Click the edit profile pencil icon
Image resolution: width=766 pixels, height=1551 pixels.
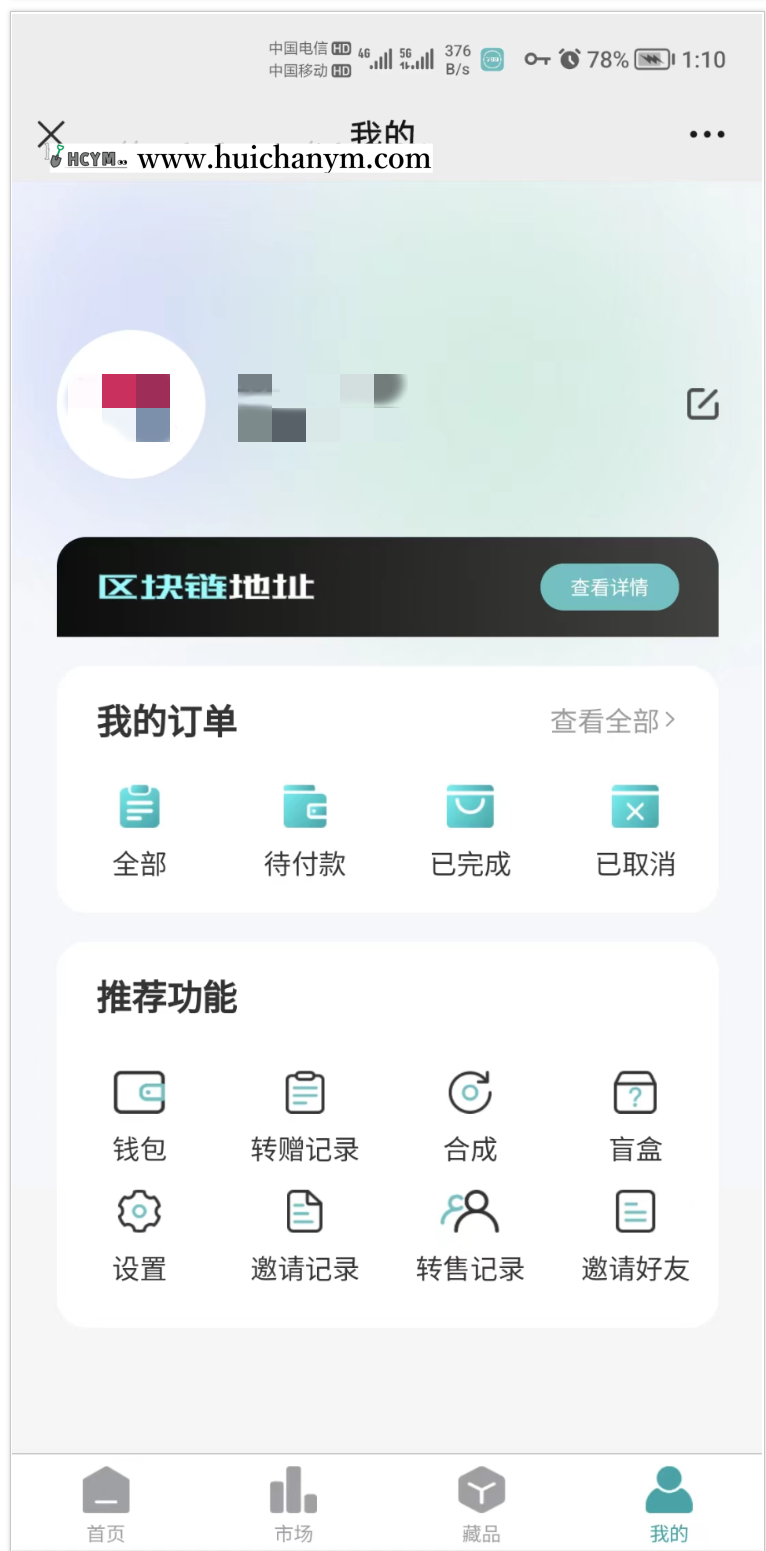702,403
